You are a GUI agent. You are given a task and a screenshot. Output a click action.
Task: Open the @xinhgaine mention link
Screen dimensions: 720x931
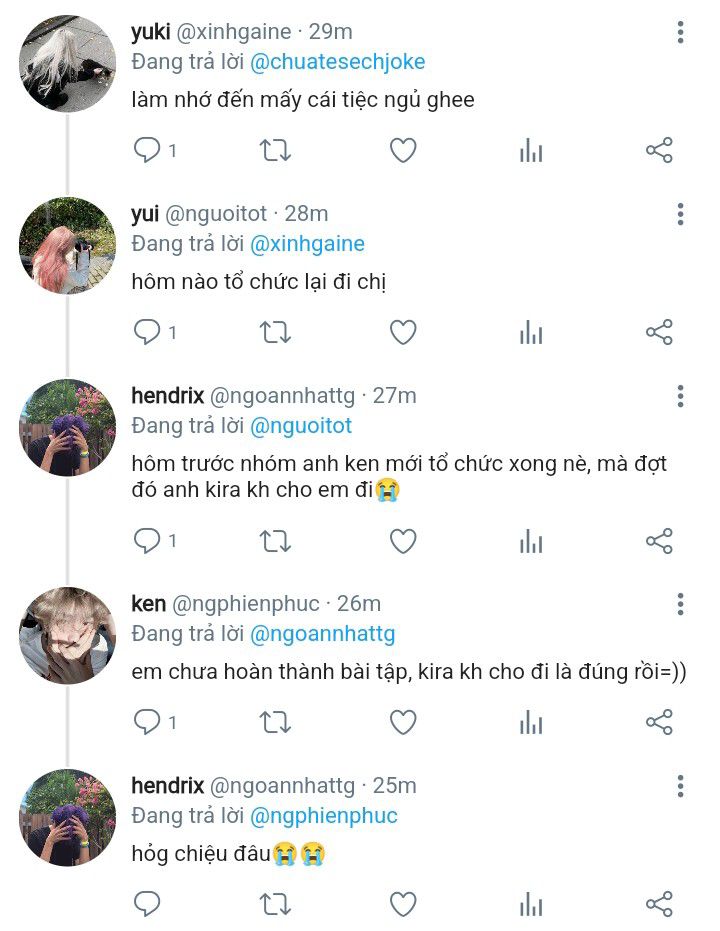(306, 244)
